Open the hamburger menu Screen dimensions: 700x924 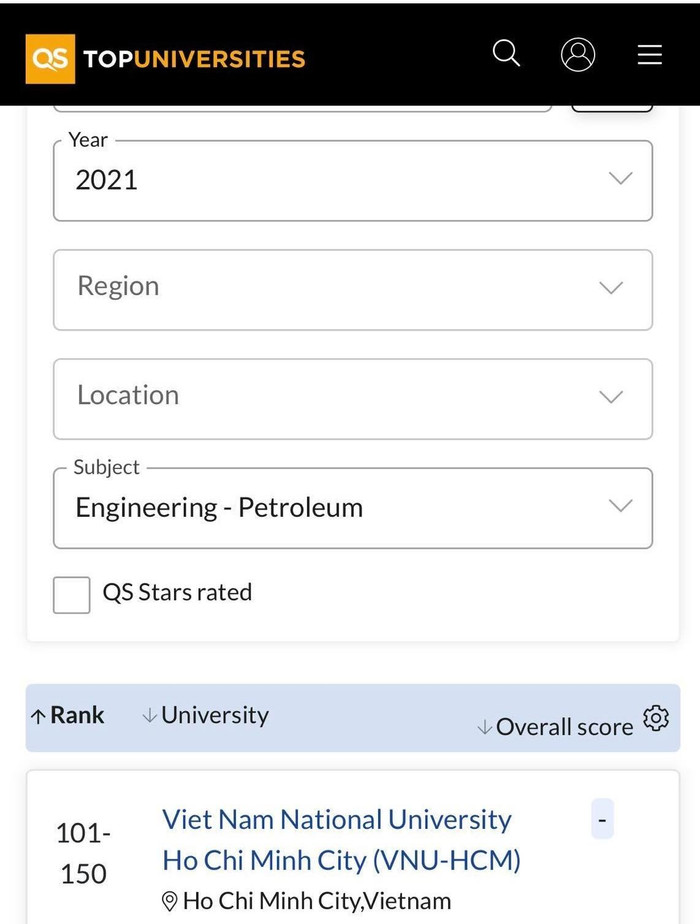coord(650,54)
